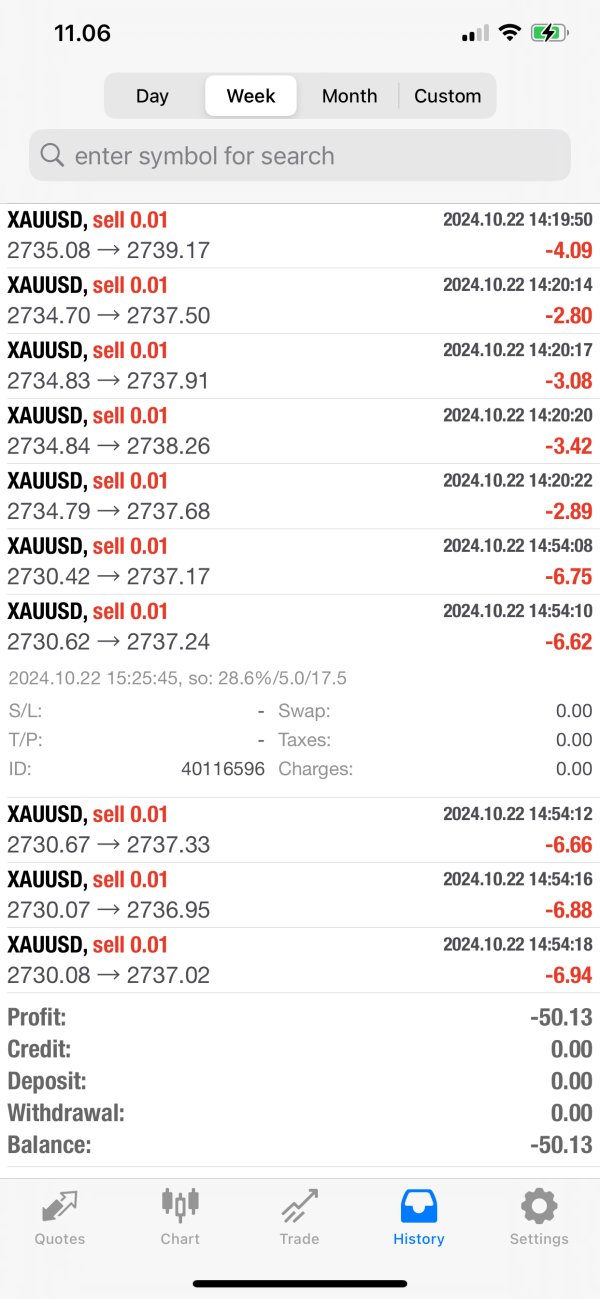Screen dimensions: 600x1299
Task: Choose the Custom date range filter
Action: click(x=447, y=96)
